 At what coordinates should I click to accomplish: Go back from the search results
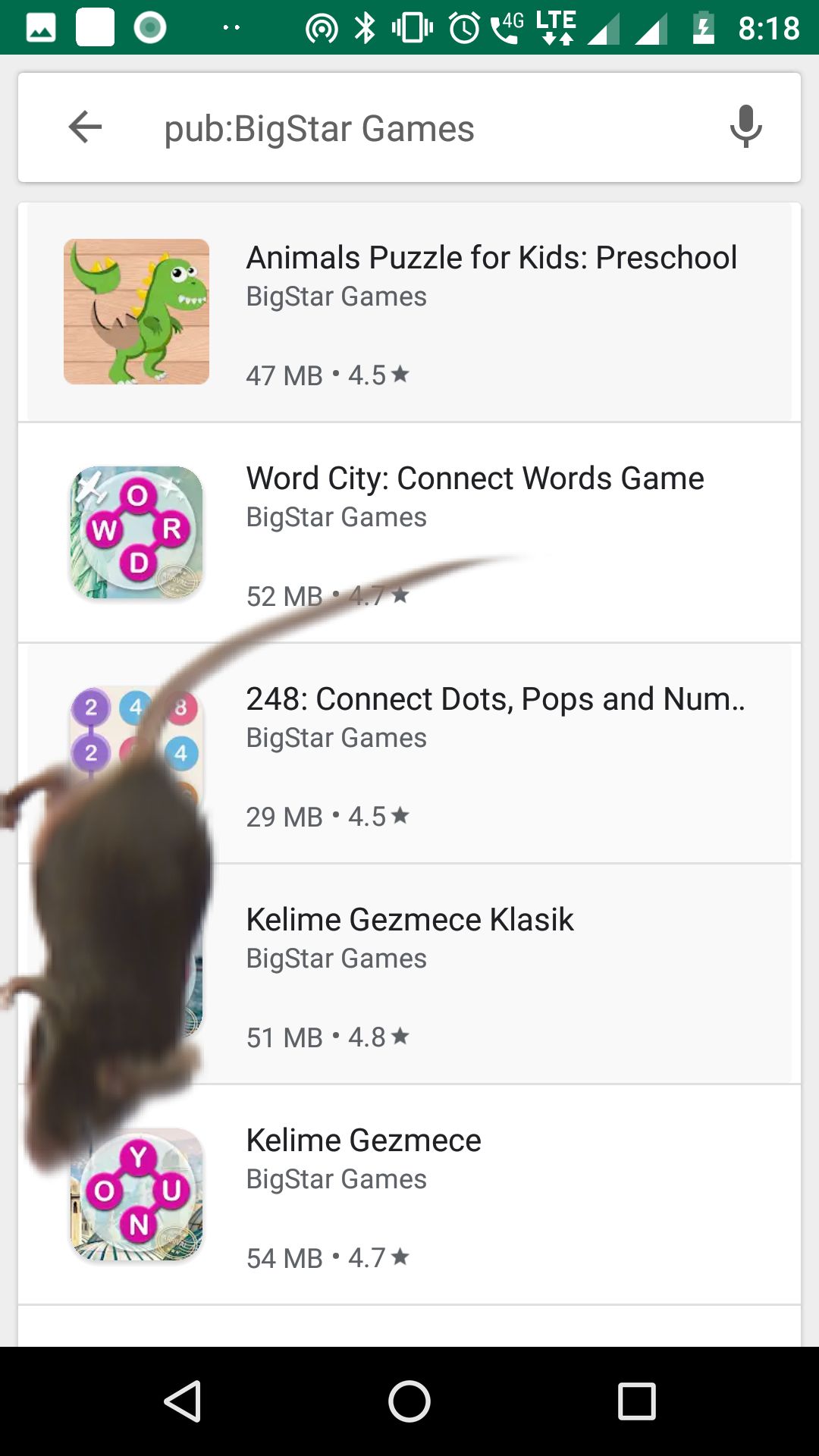[85, 127]
